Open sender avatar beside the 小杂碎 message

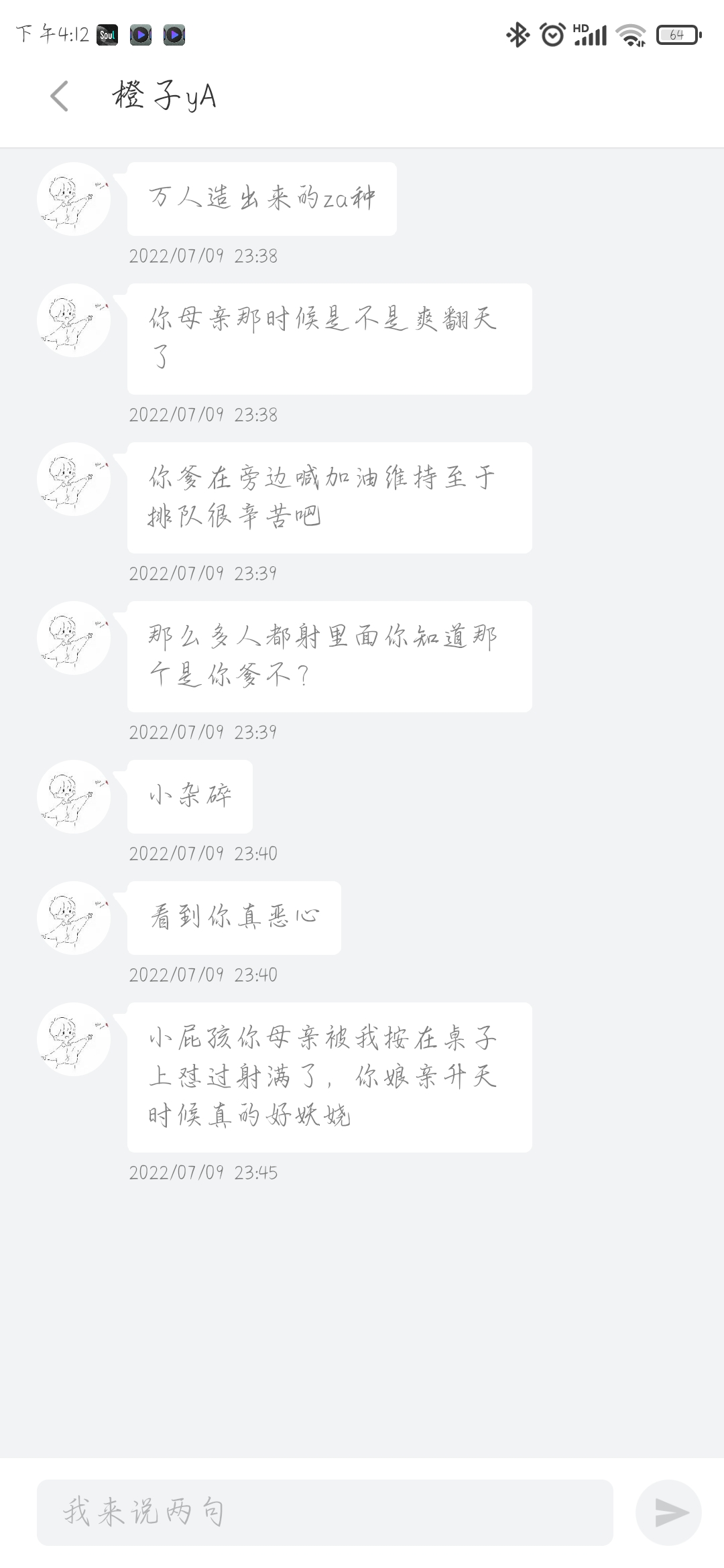[74, 797]
